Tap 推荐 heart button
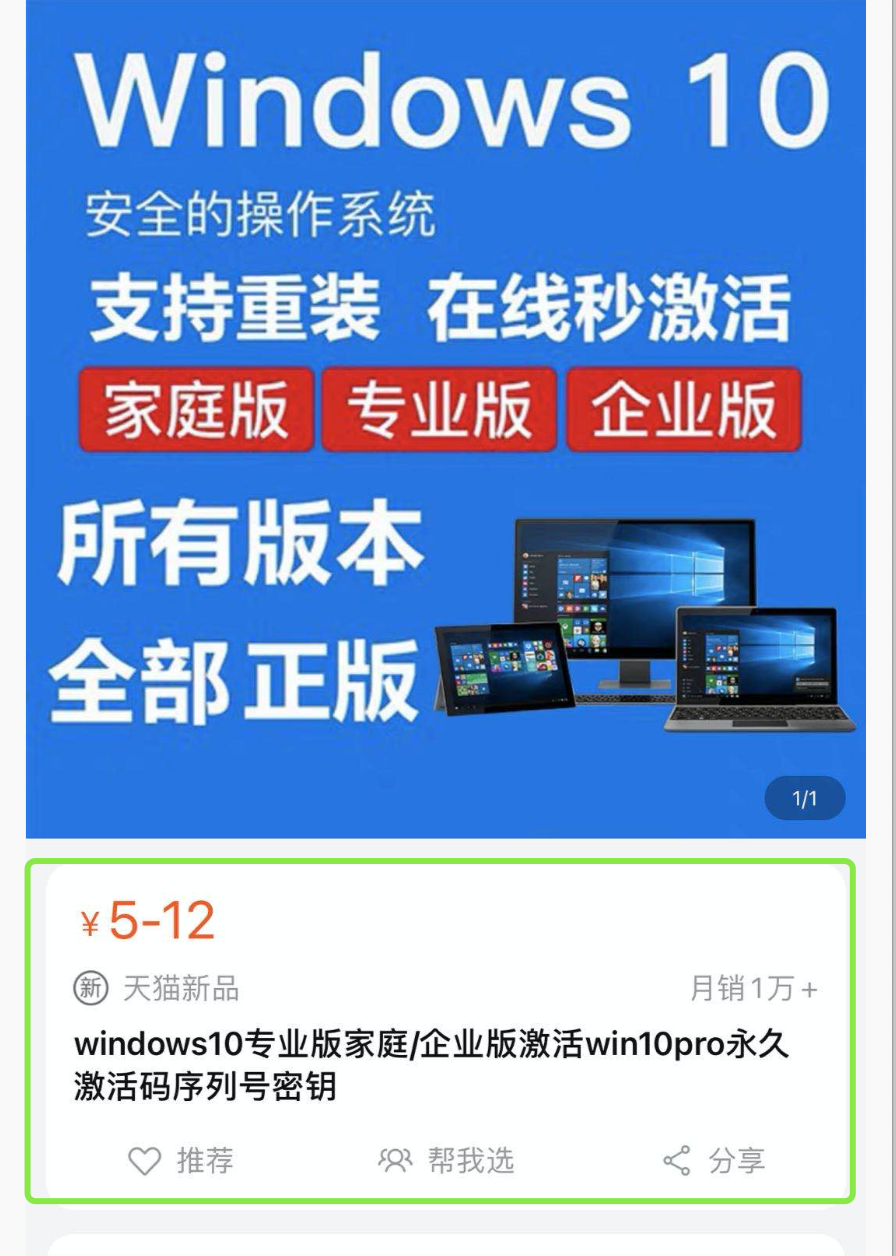The image size is (896, 1256). 181,1160
